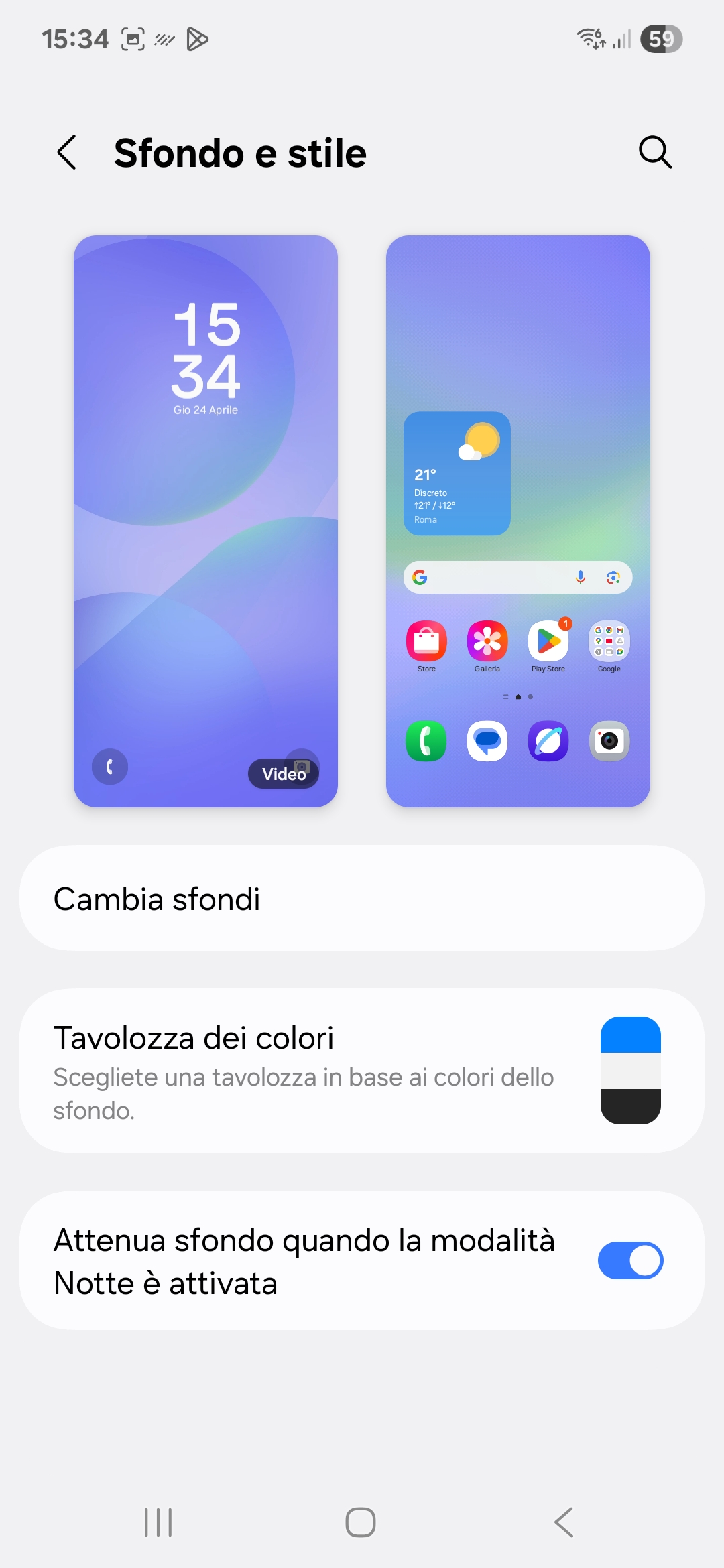Open Tavolozza dei colori
This screenshot has height=1568, width=724.
[x=362, y=1071]
